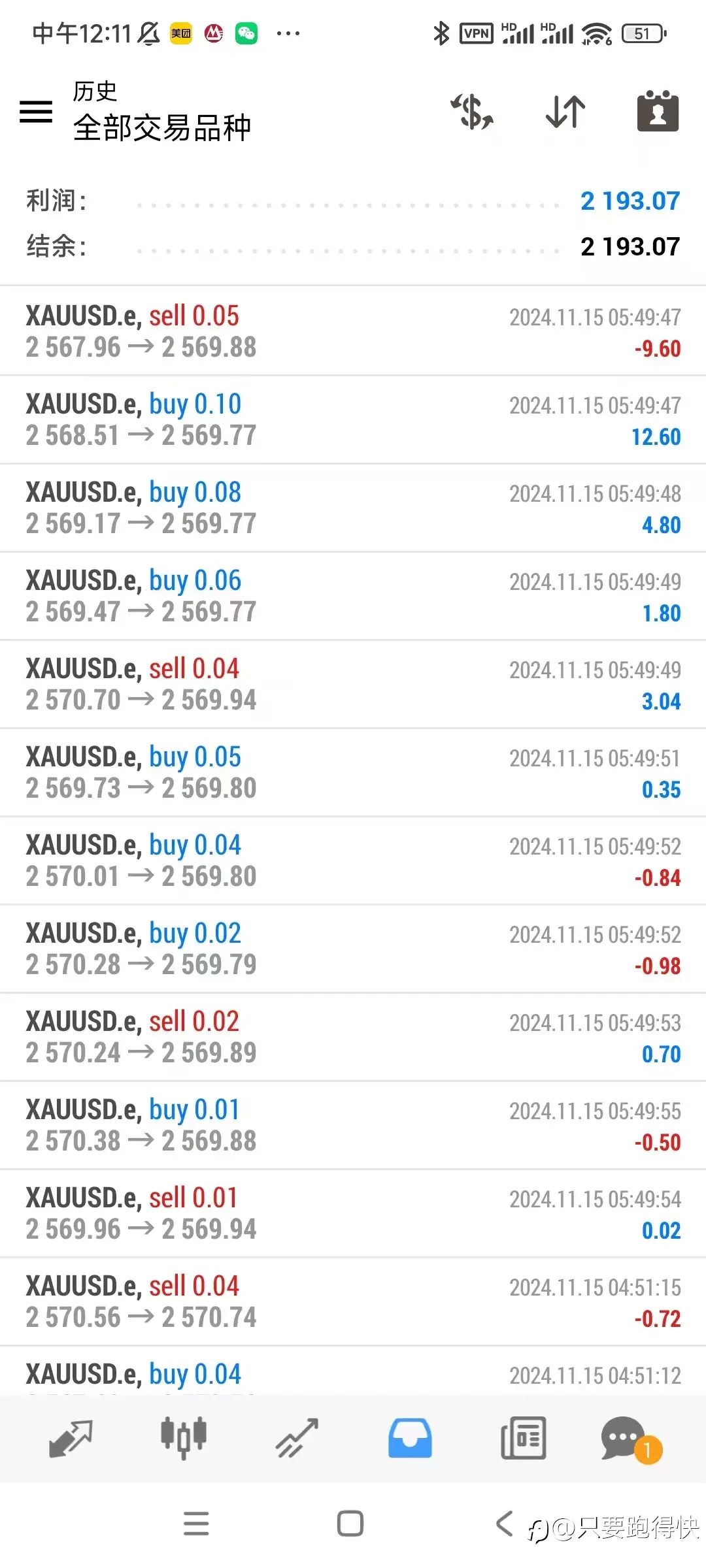Screen dimensions: 706x1568
Task: Open the sell 0.04 trade at 2 570.70
Action: point(353,684)
